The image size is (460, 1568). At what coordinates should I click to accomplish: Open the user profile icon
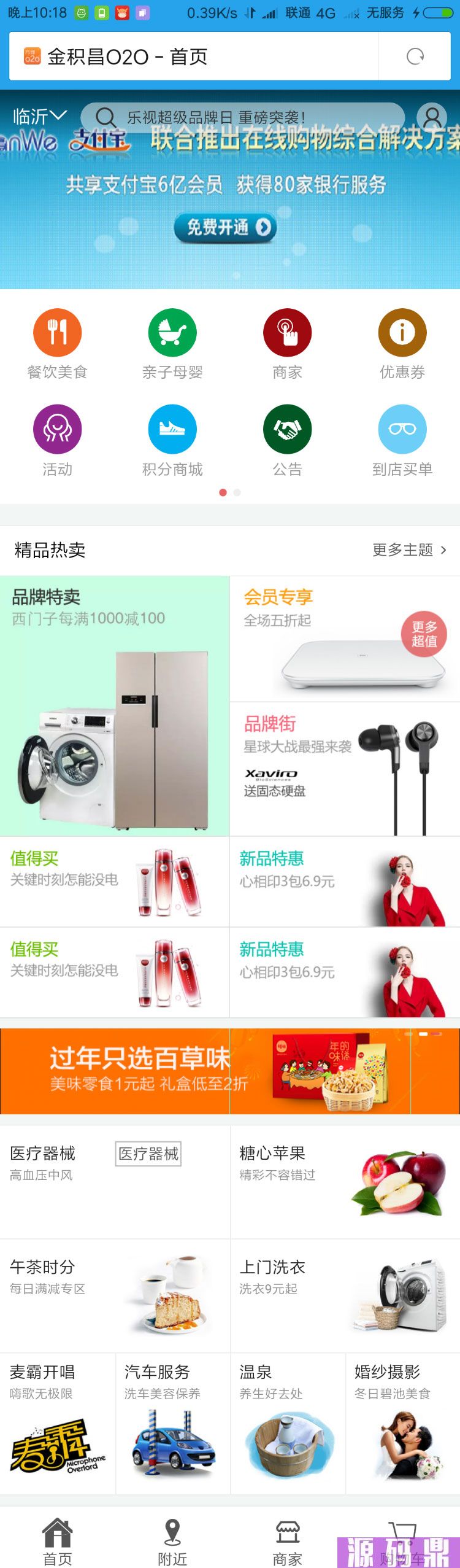(431, 117)
